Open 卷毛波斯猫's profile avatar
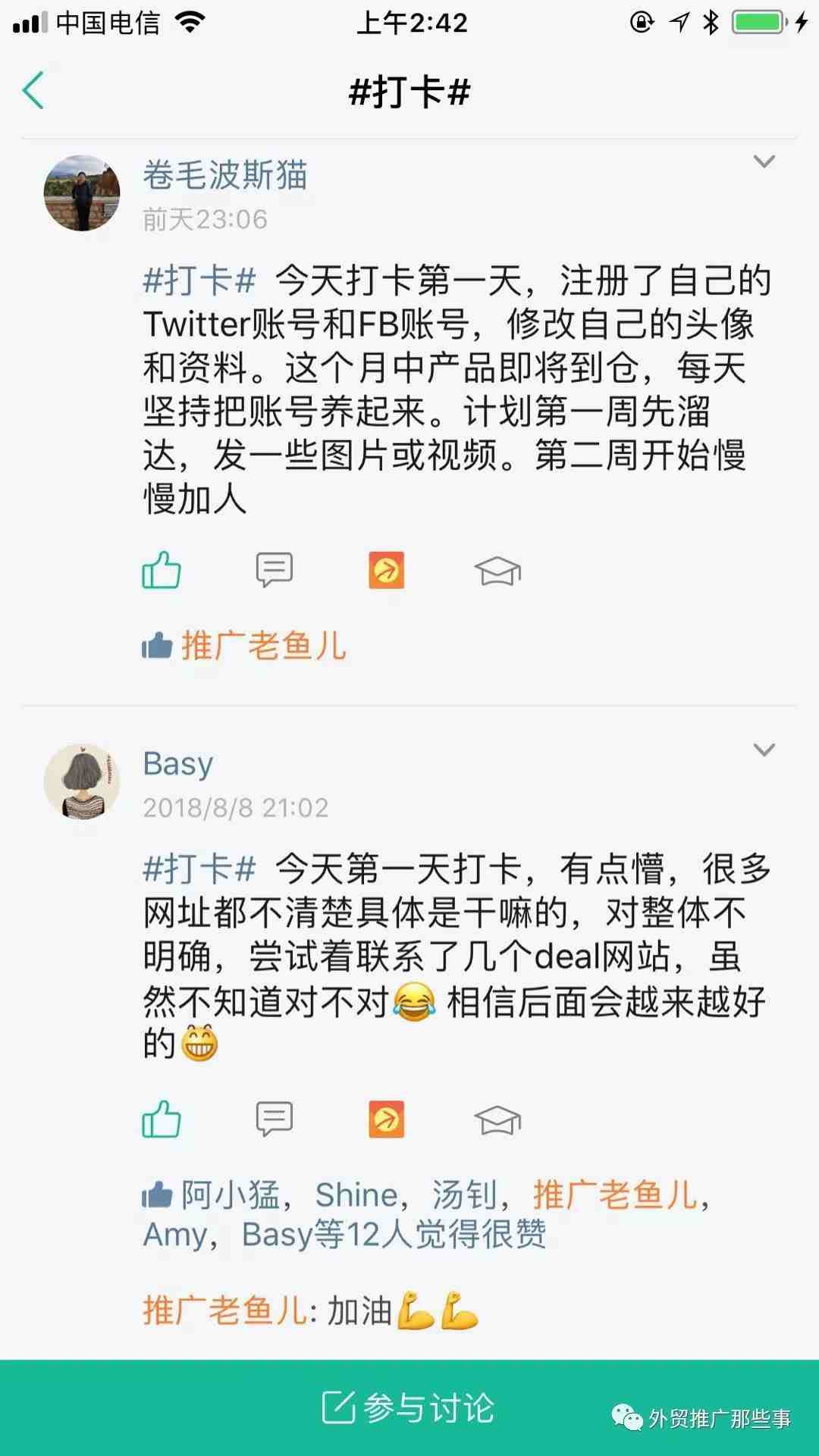Image resolution: width=819 pixels, height=1456 pixels. point(82,193)
